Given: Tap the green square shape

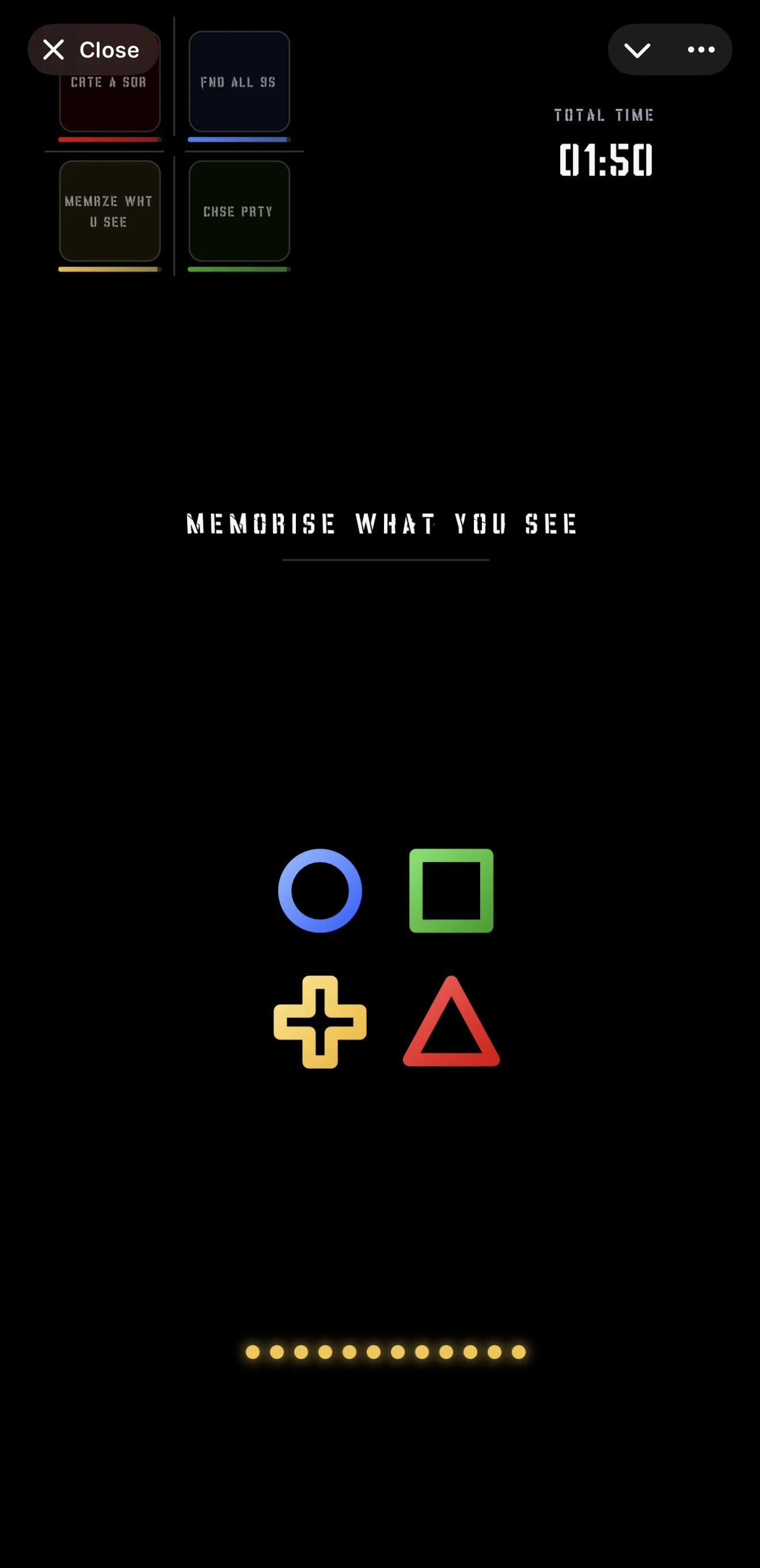Looking at the screenshot, I should 451,890.
